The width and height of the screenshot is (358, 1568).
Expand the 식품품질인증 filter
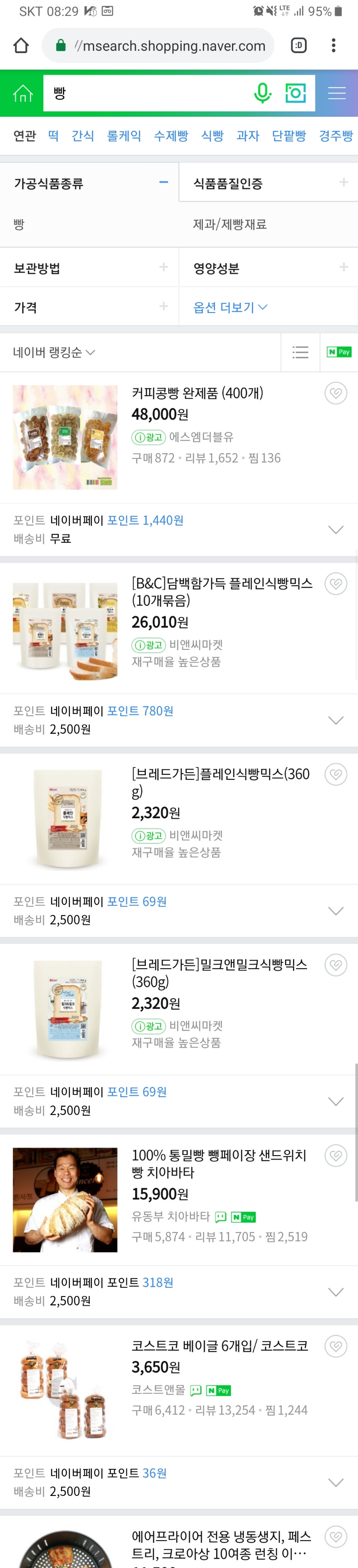coord(343,182)
